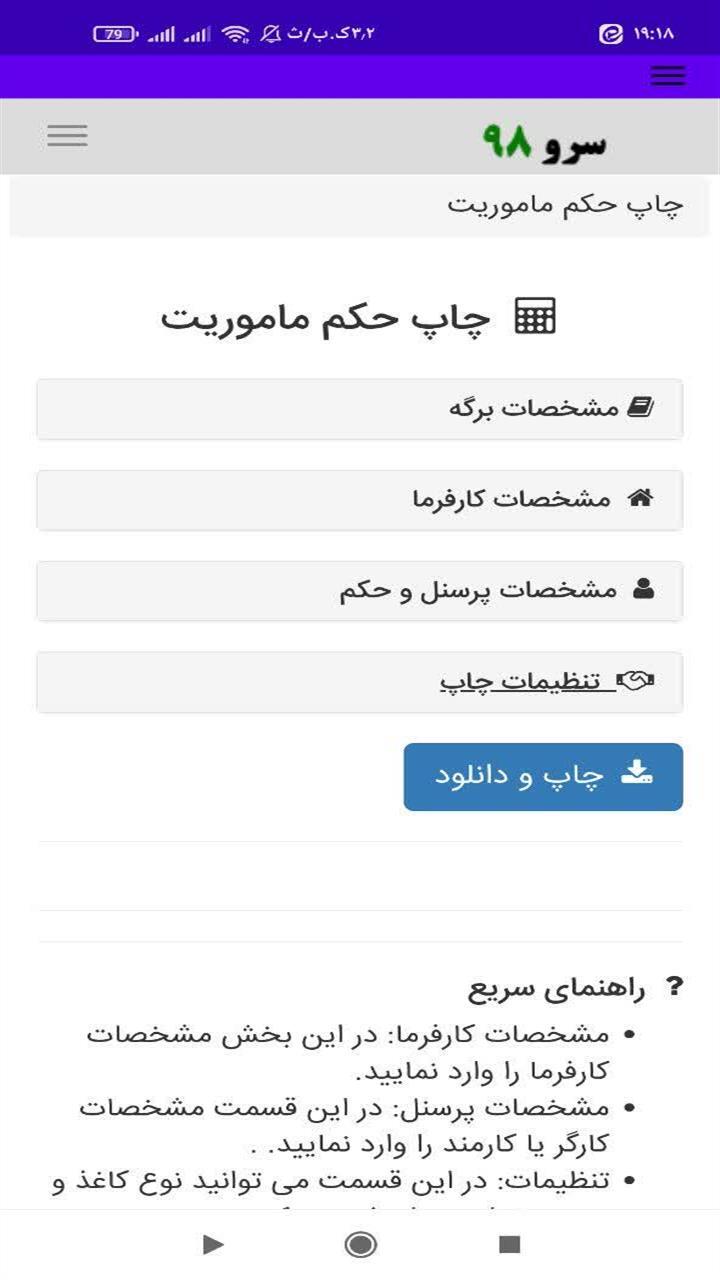Open the purple top bar hamburger menu
Viewport: 720px width, 1280px height.
click(666, 75)
